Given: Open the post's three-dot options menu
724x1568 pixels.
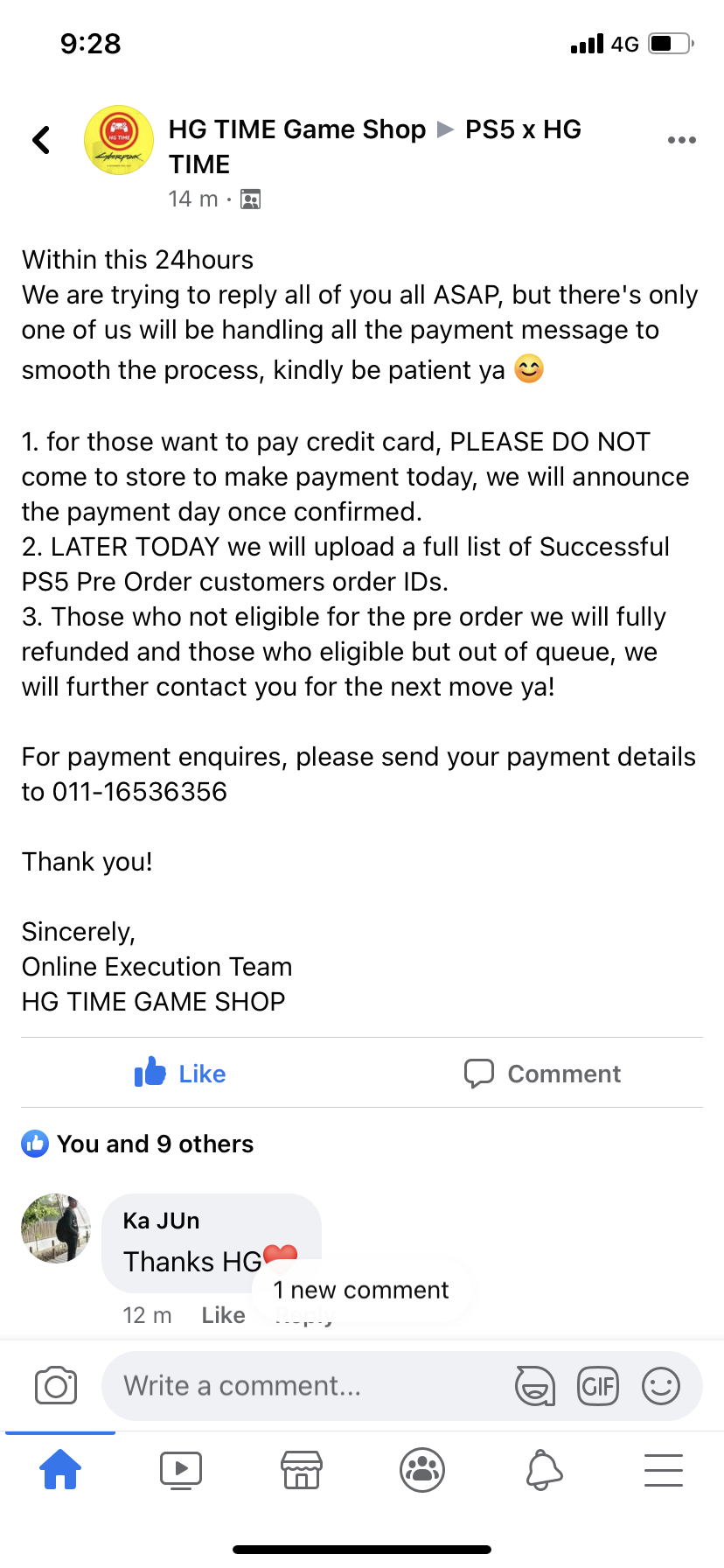Looking at the screenshot, I should (x=681, y=140).
